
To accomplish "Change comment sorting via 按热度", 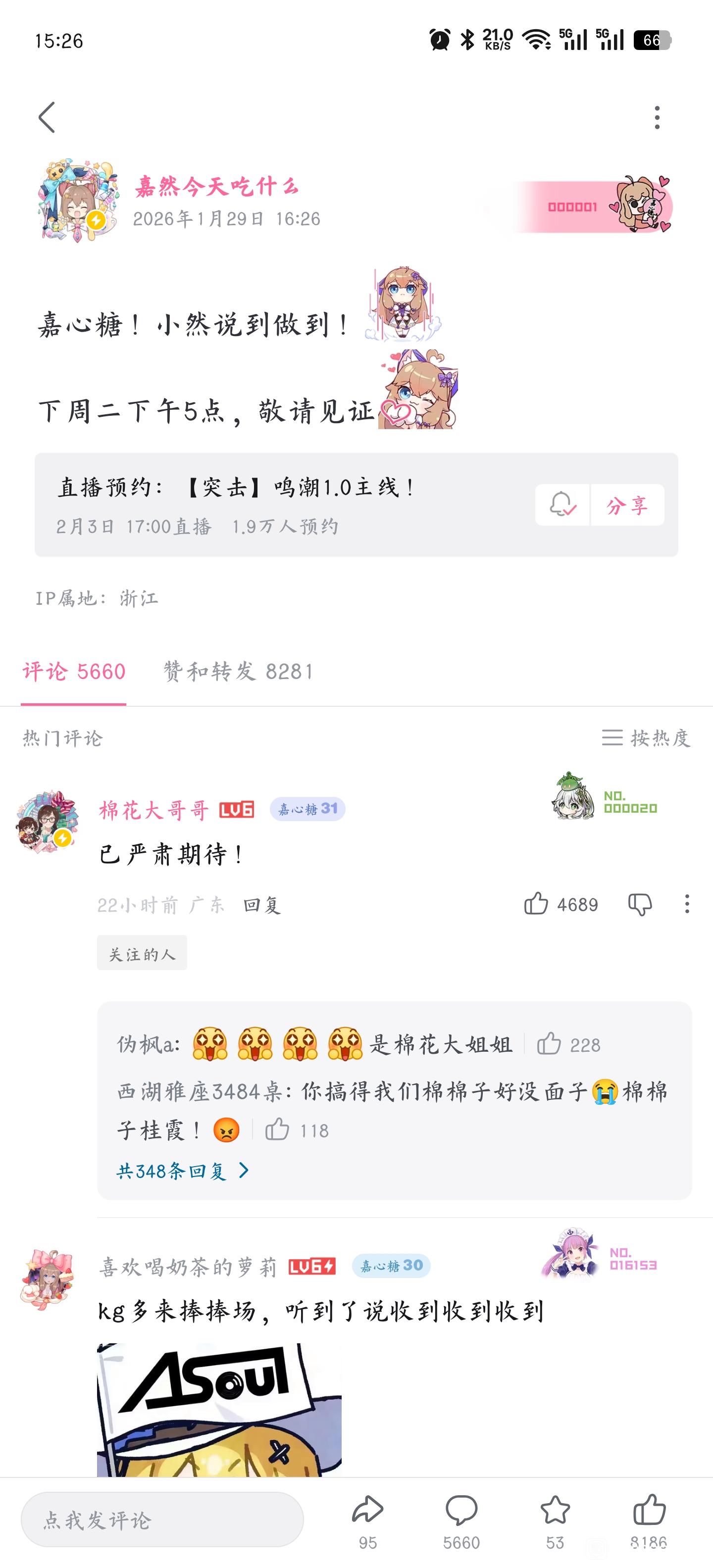I will [x=646, y=738].
